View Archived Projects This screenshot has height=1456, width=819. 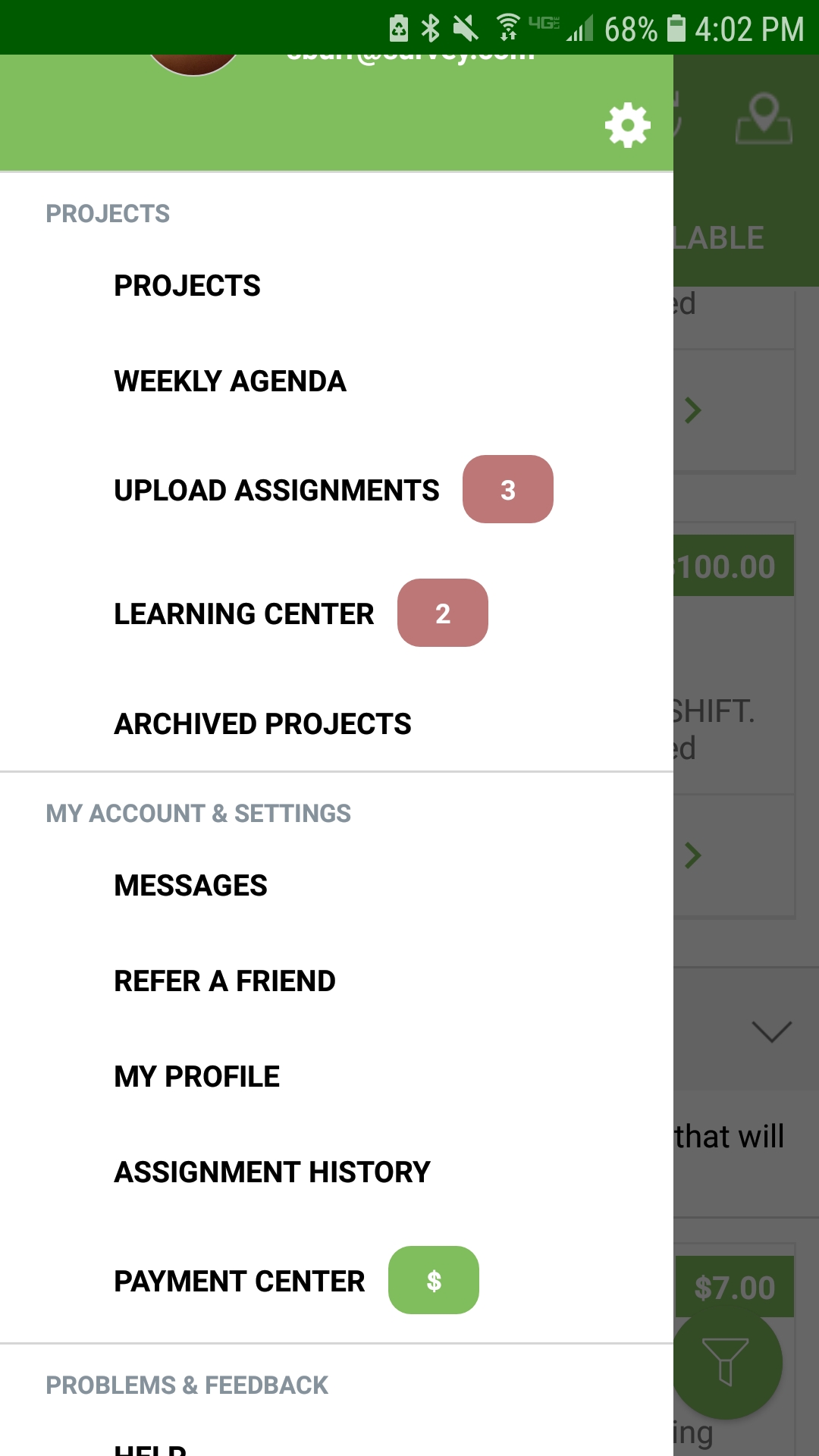click(337, 723)
